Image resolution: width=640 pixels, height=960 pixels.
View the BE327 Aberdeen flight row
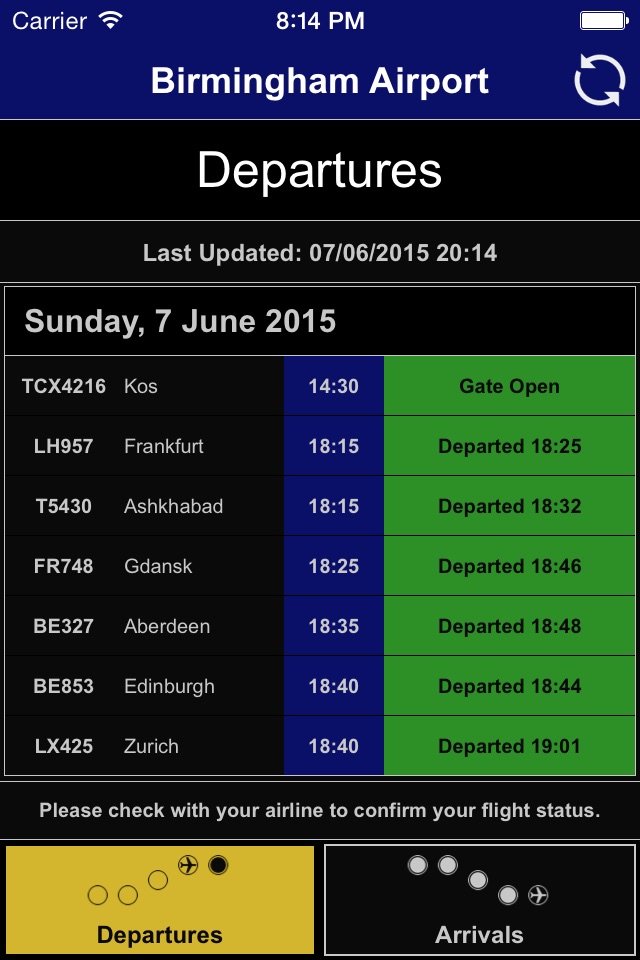point(320,626)
